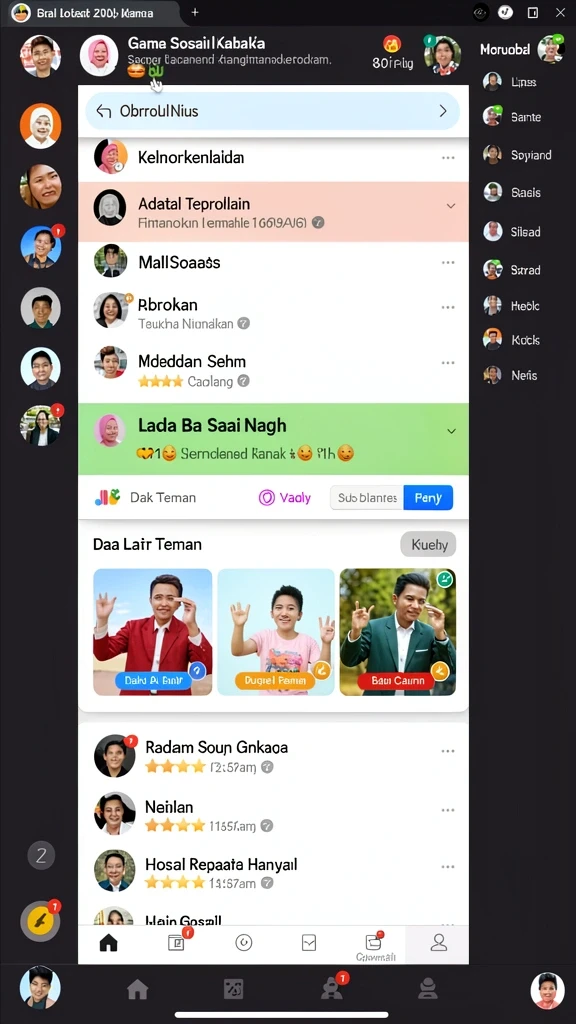The height and width of the screenshot is (1024, 576).
Task: Tap the forward chevron in the ObrroulNius bar
Action: (x=443, y=111)
